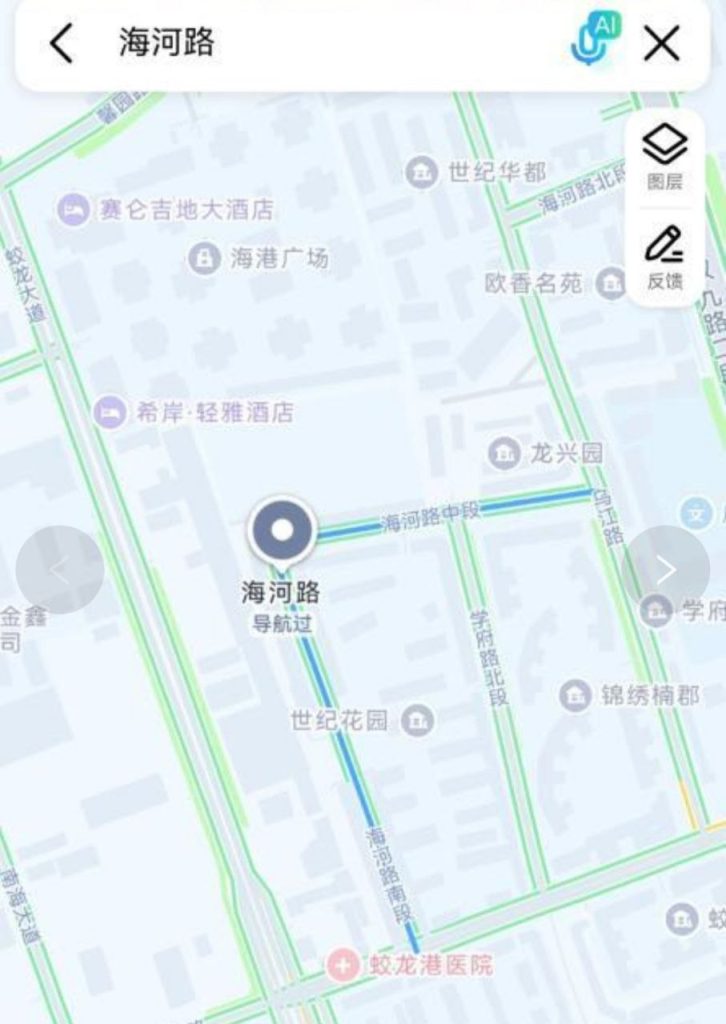Show previous result via left arrow
This screenshot has height=1024, width=726.
coord(59,570)
